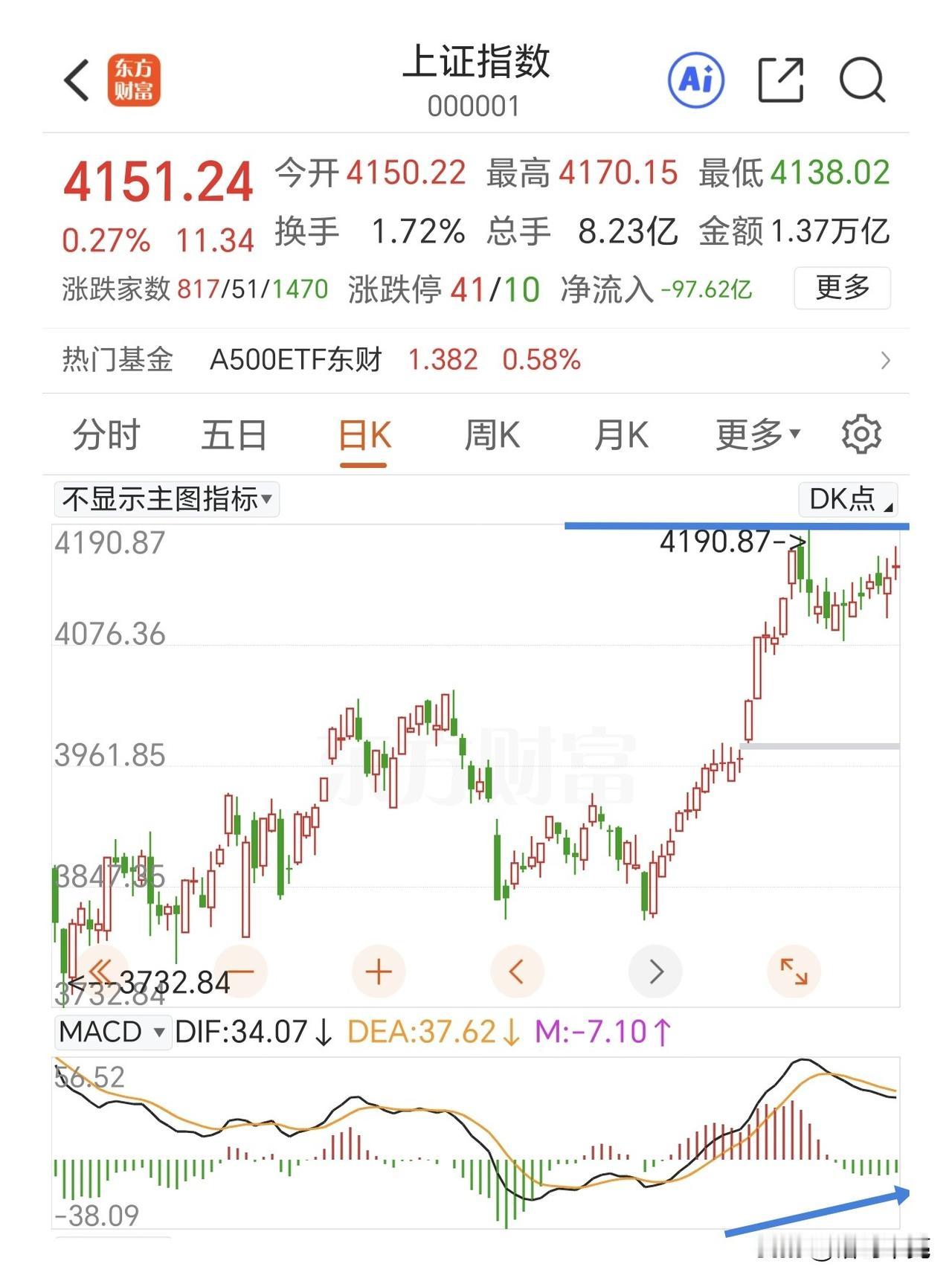Open the AI assistant

point(698,80)
